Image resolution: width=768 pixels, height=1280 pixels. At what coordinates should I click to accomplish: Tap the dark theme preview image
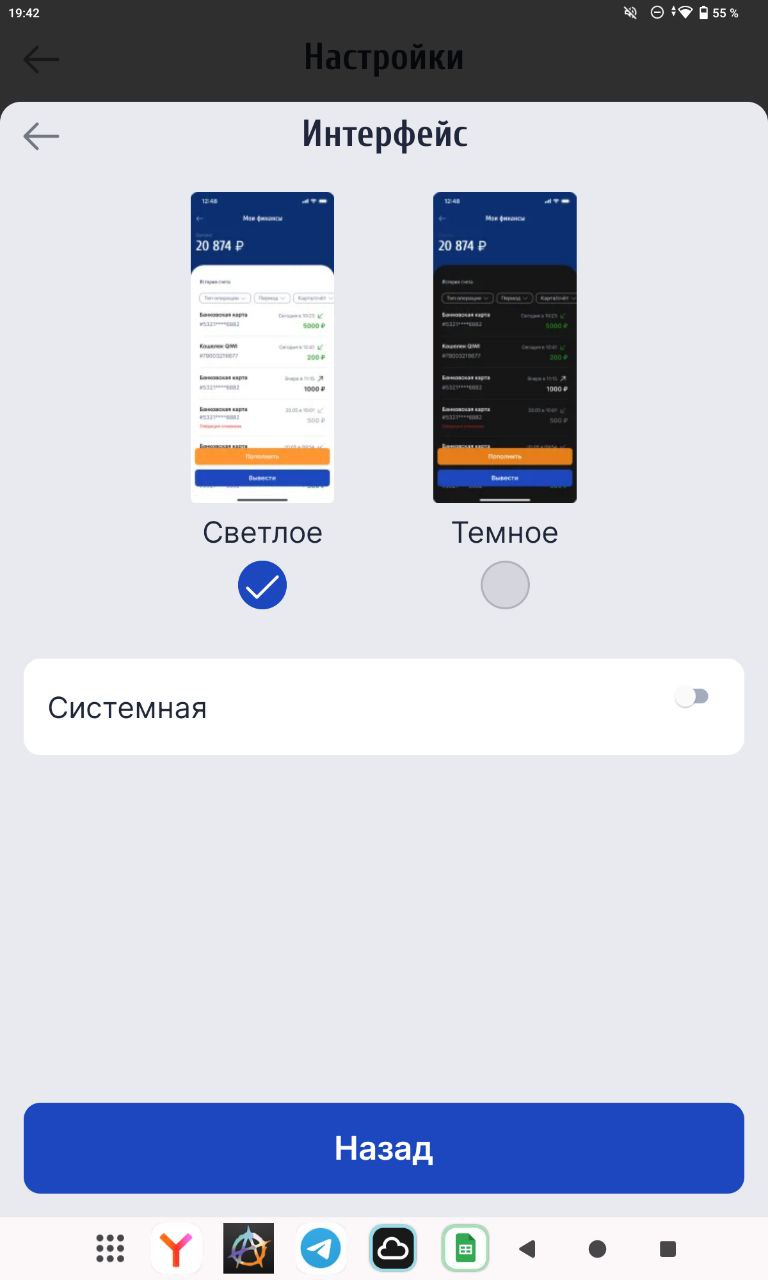pyautogui.click(x=505, y=347)
